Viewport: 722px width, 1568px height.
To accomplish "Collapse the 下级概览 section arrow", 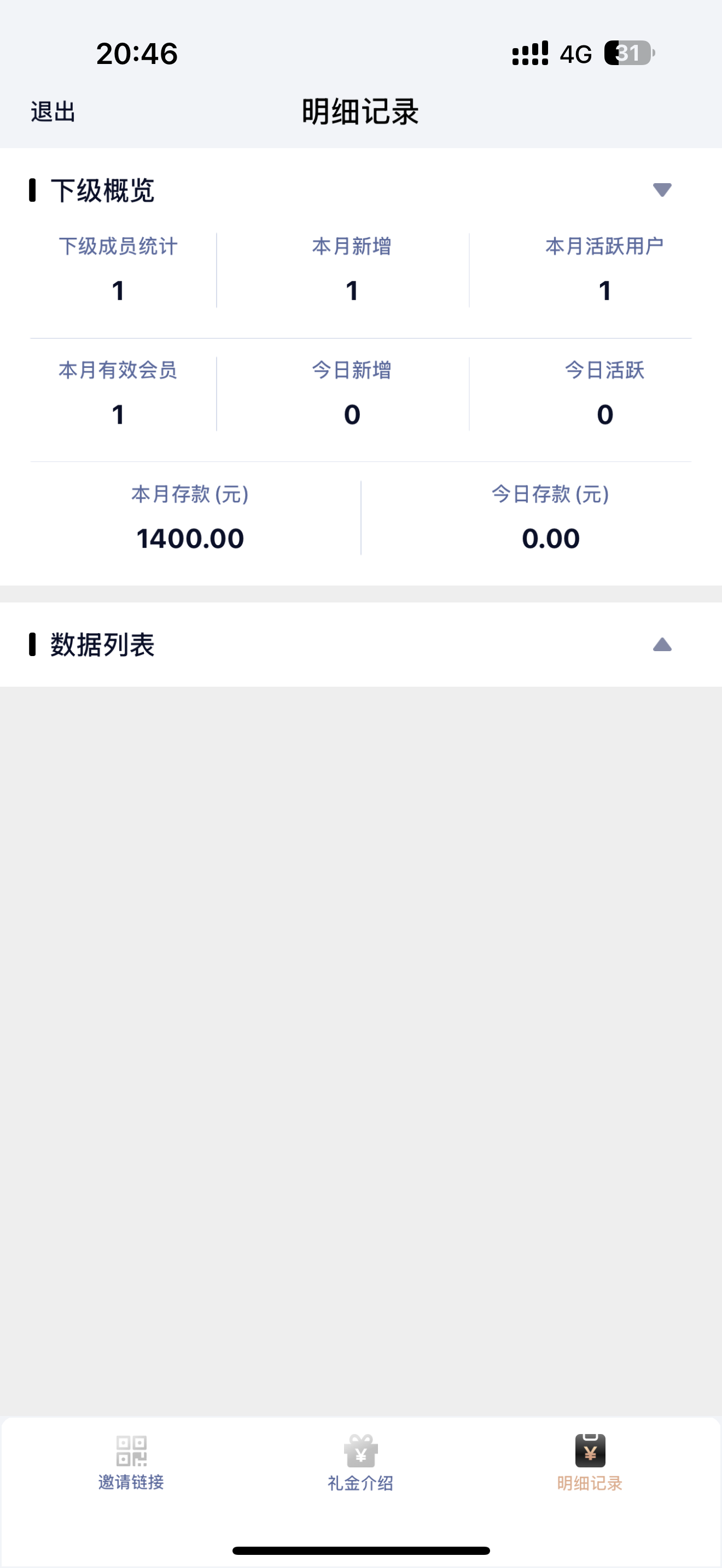I will point(662,190).
